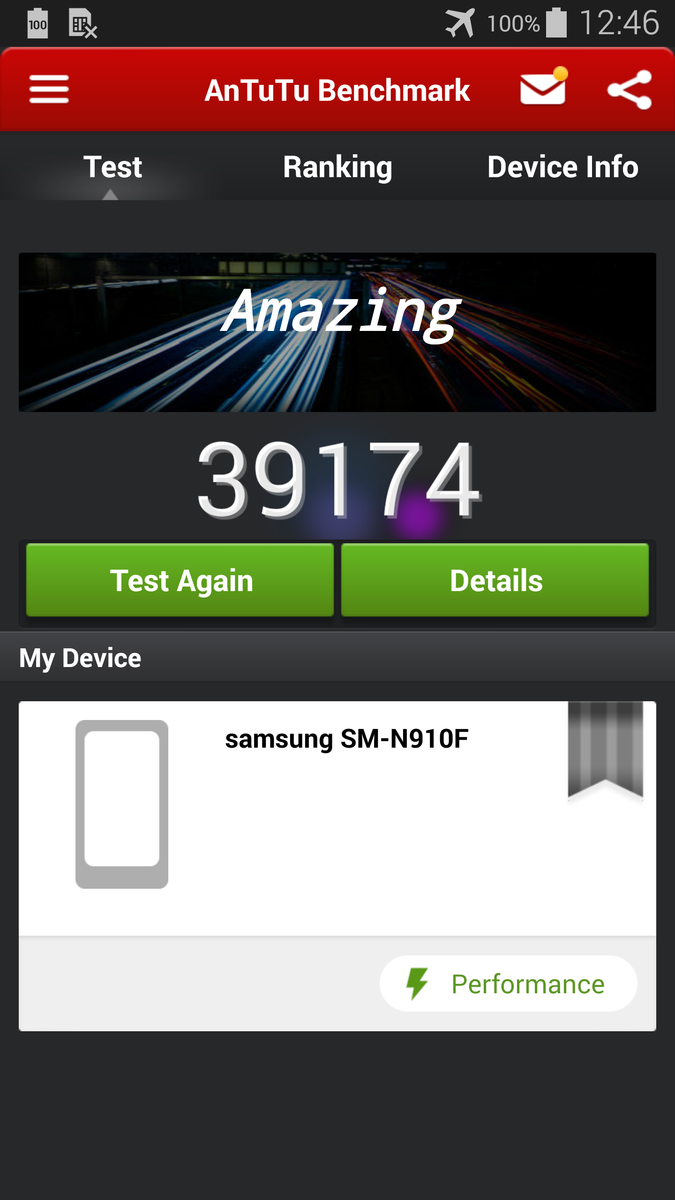This screenshot has width=675, height=1200.
Task: Share the benchmark result
Action: click(629, 90)
